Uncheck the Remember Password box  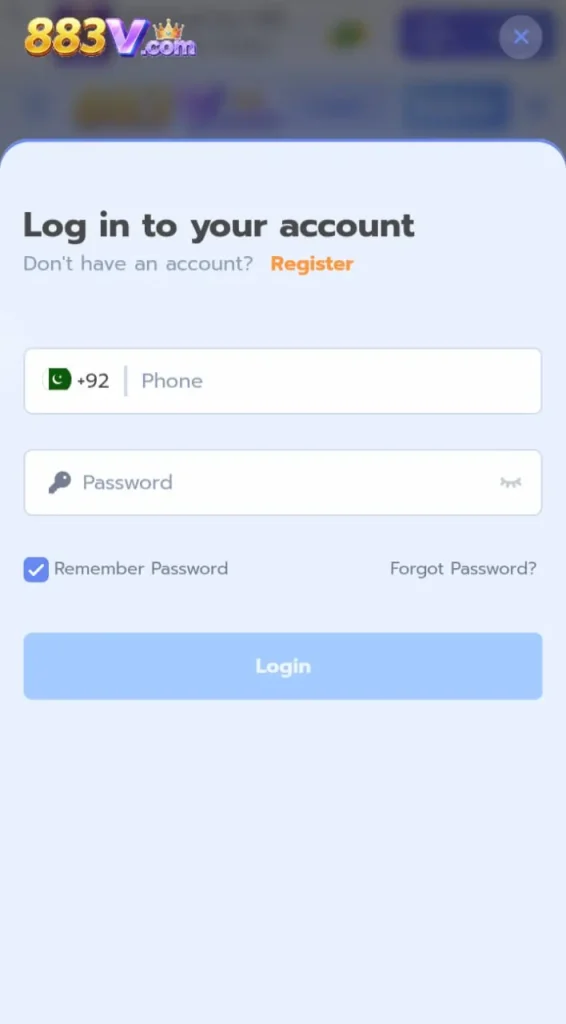(x=36, y=569)
